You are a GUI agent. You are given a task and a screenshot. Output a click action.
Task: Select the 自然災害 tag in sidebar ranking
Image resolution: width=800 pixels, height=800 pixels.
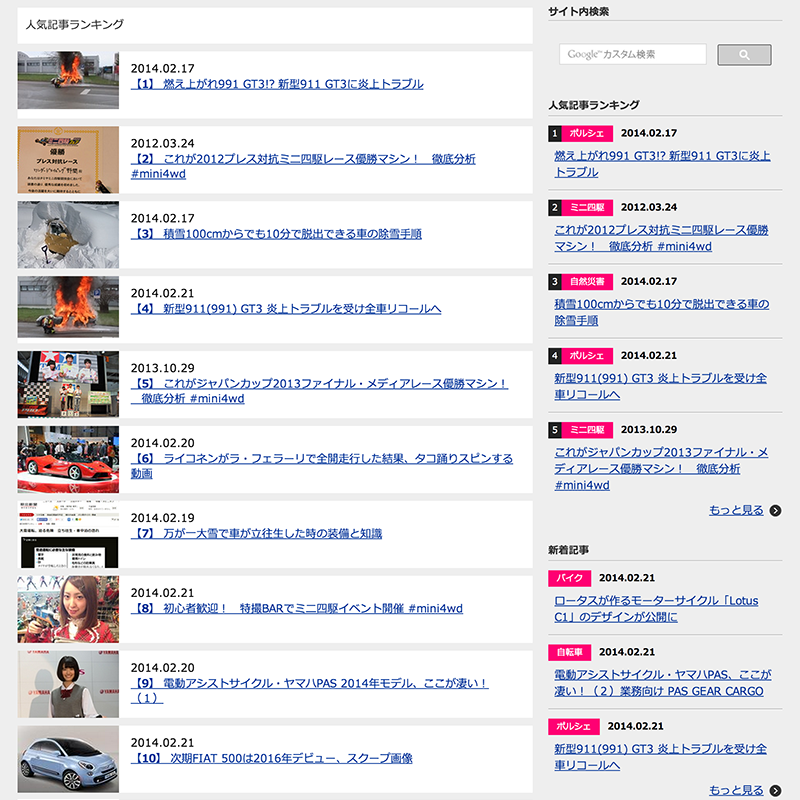click(x=586, y=282)
